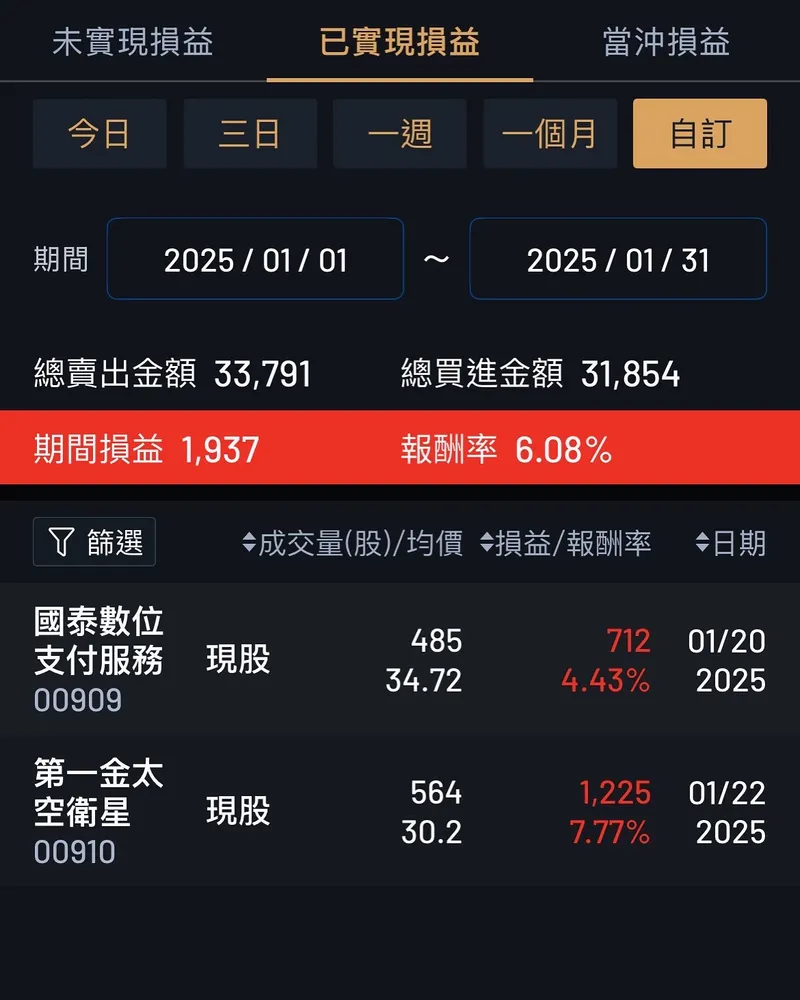
Task: Select the 已實現損益 tab
Action: [400, 42]
